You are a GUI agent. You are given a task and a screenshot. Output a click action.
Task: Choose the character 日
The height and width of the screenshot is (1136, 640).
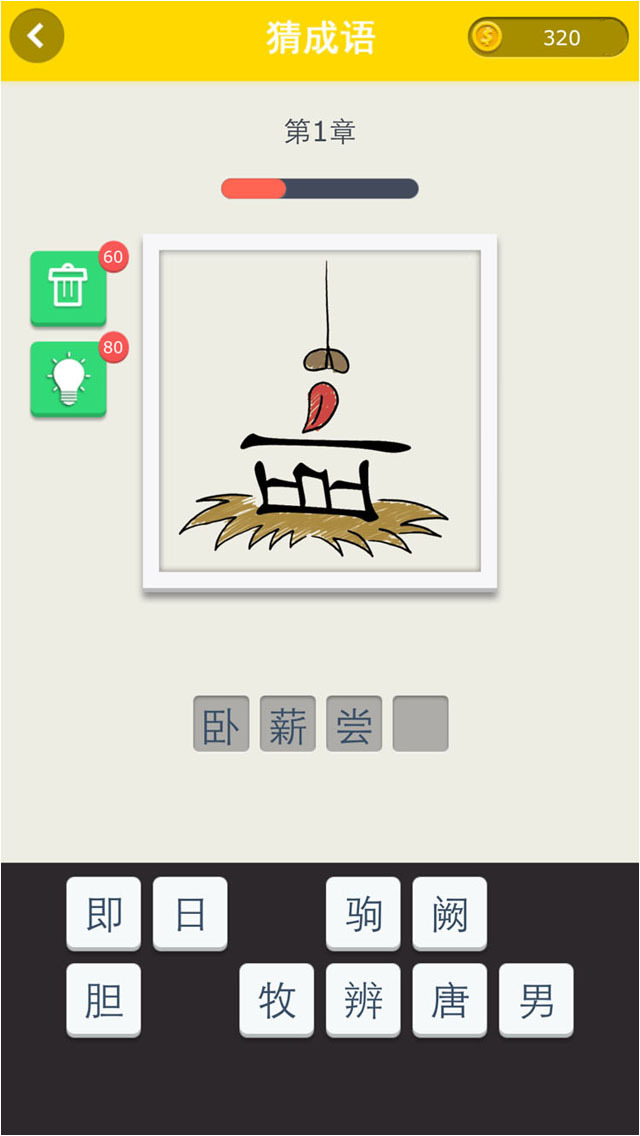(x=190, y=913)
